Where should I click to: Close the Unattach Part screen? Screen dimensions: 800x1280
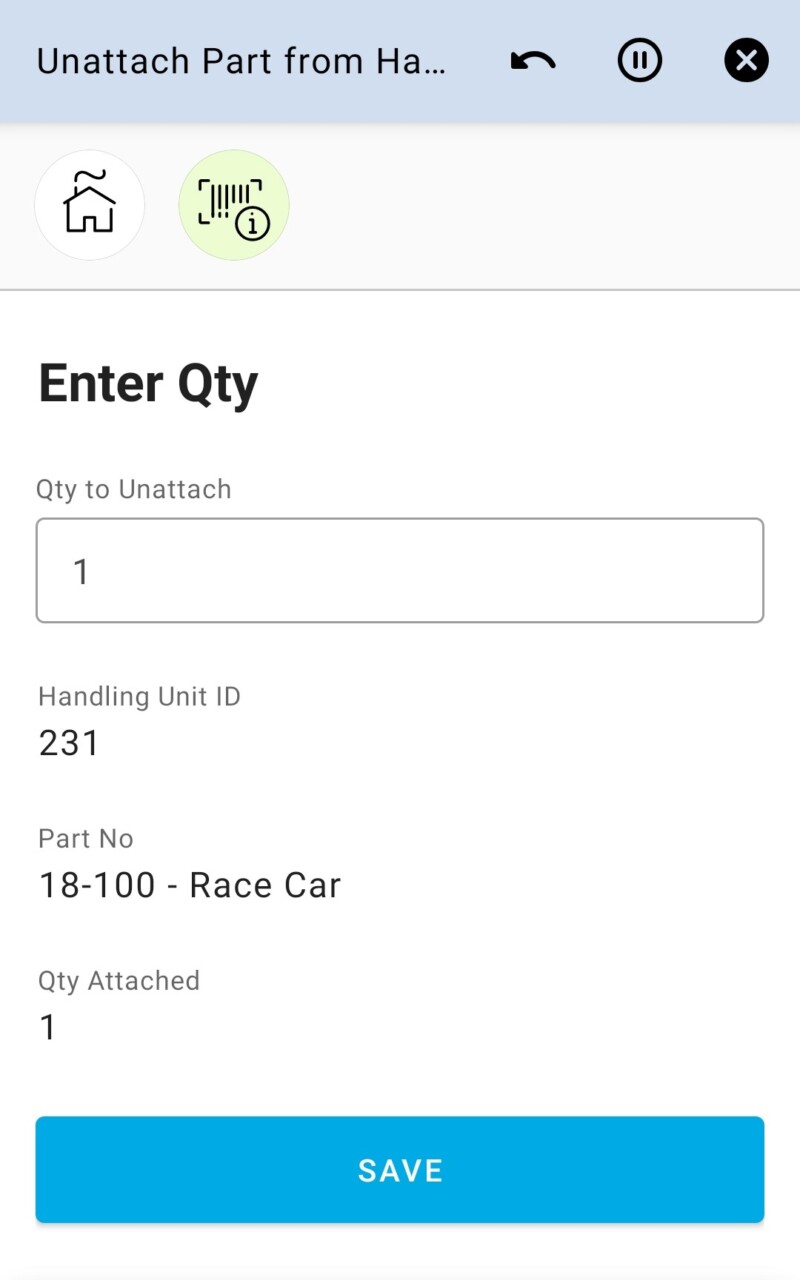click(746, 62)
